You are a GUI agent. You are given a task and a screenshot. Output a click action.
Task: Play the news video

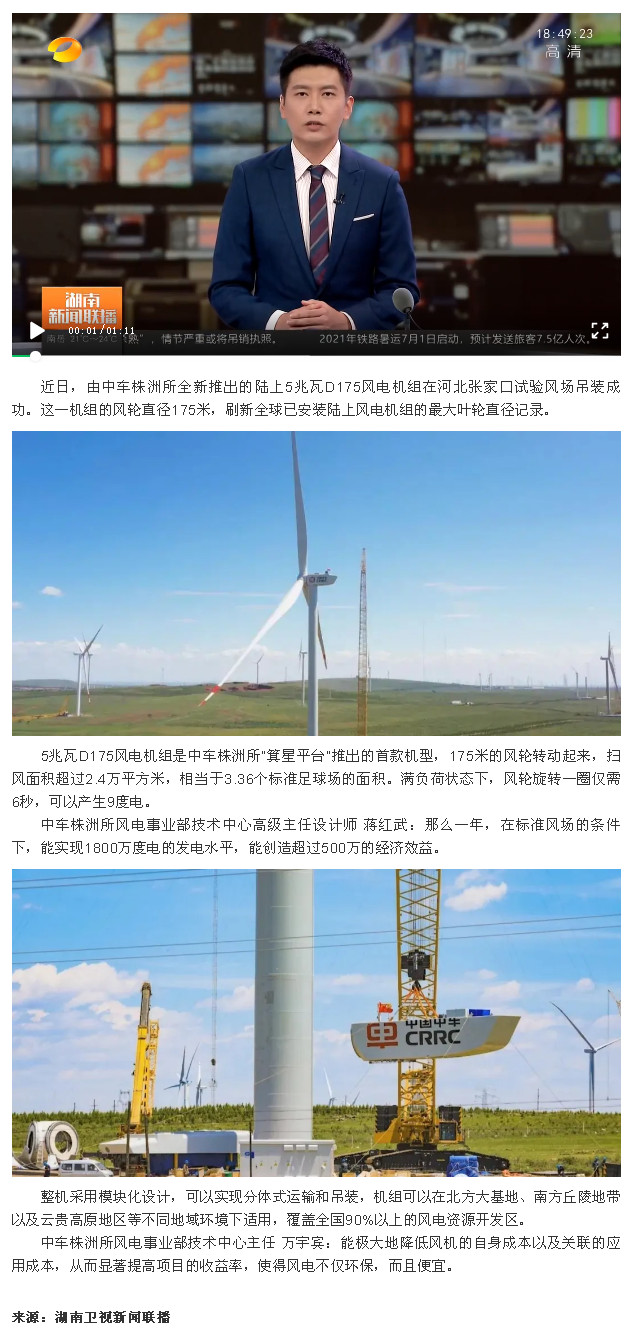point(36,330)
